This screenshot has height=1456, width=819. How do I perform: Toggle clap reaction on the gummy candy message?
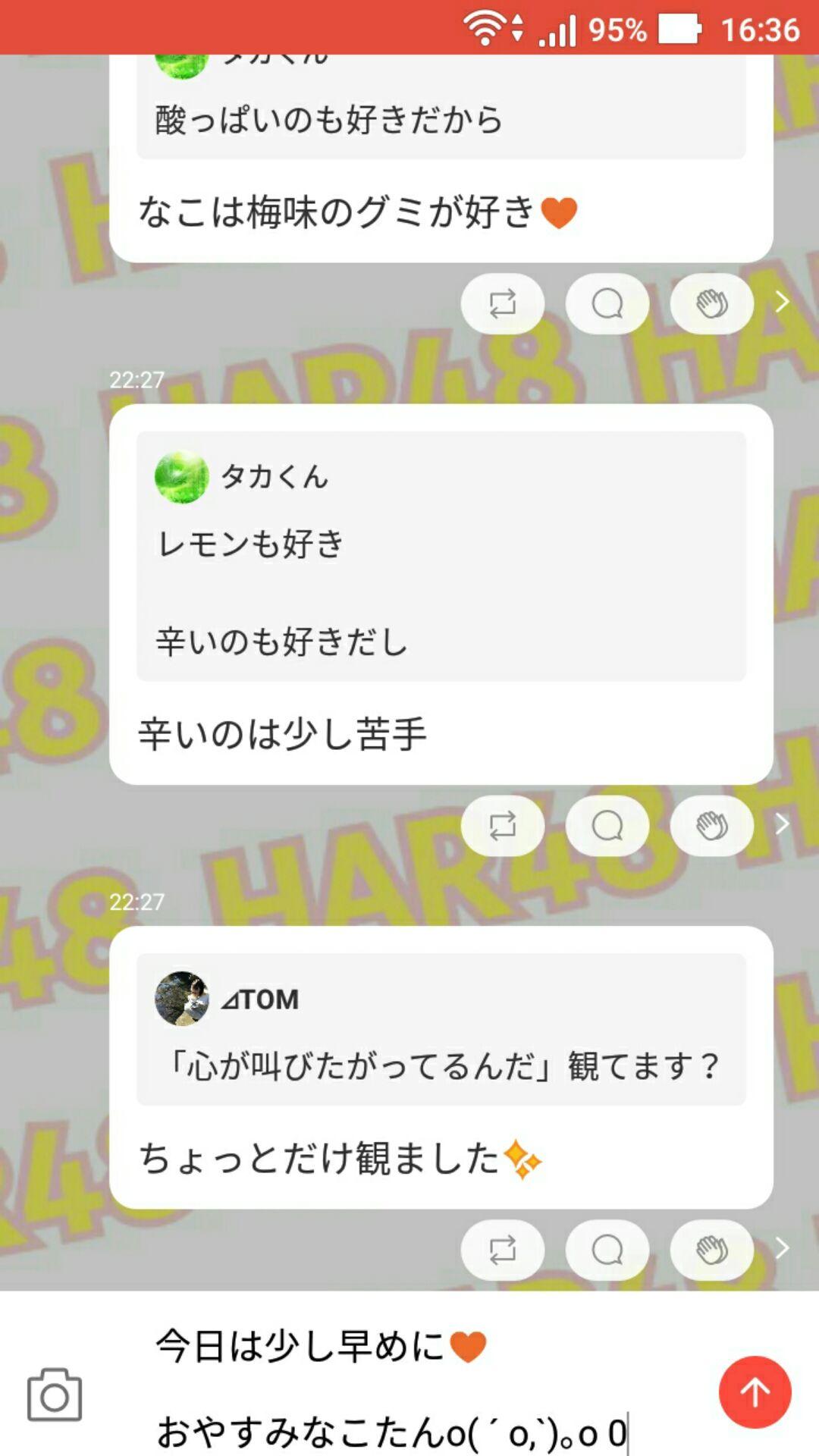tap(711, 303)
